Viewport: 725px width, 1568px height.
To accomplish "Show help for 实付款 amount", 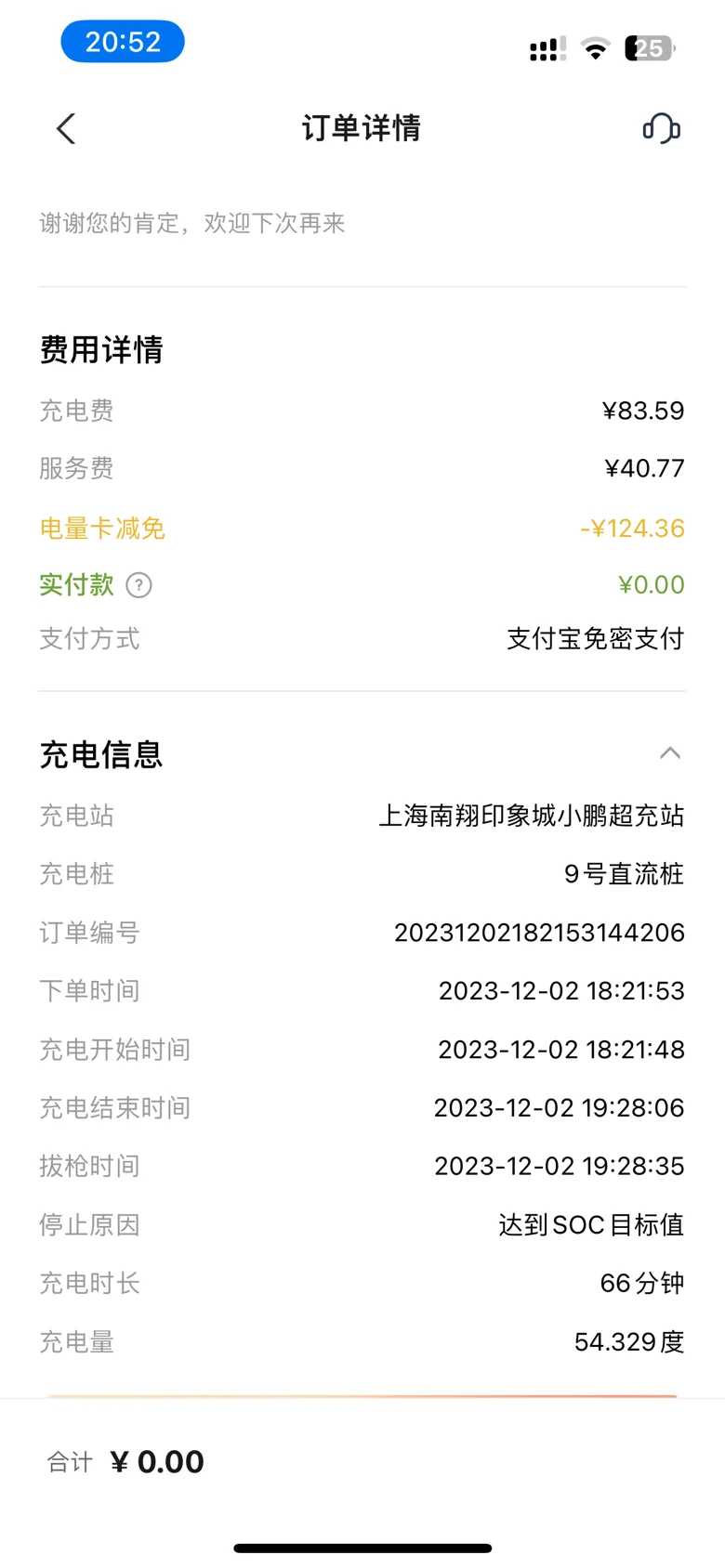I will [x=138, y=585].
